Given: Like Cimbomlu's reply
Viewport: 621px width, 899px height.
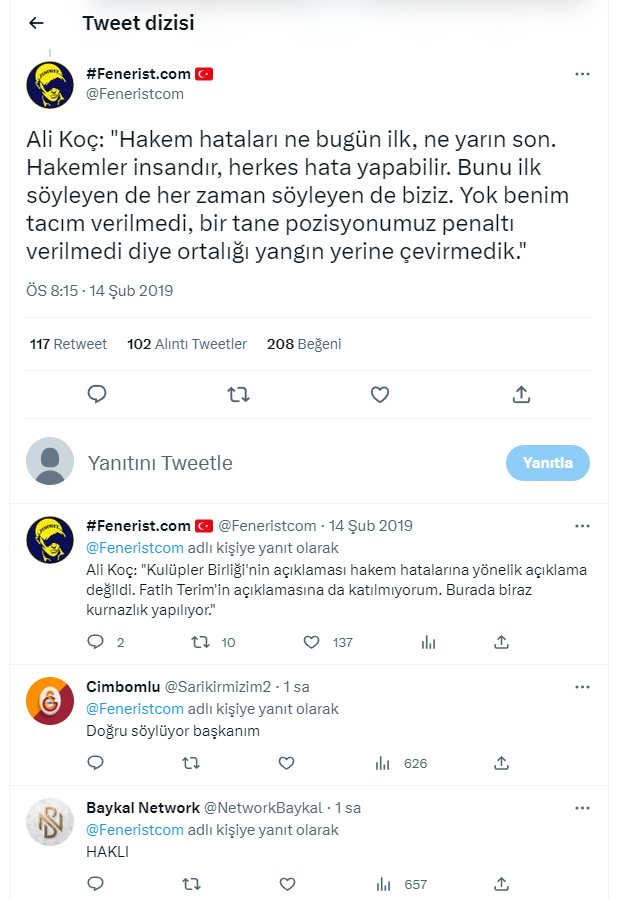Looking at the screenshot, I should (286, 763).
